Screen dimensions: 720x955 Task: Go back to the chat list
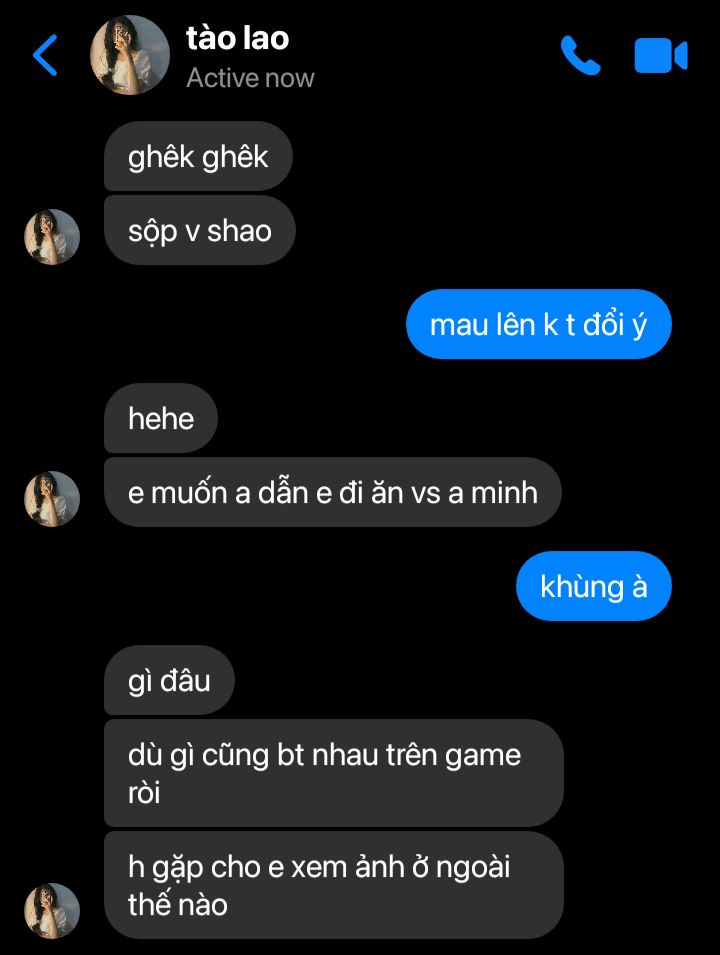tap(46, 56)
